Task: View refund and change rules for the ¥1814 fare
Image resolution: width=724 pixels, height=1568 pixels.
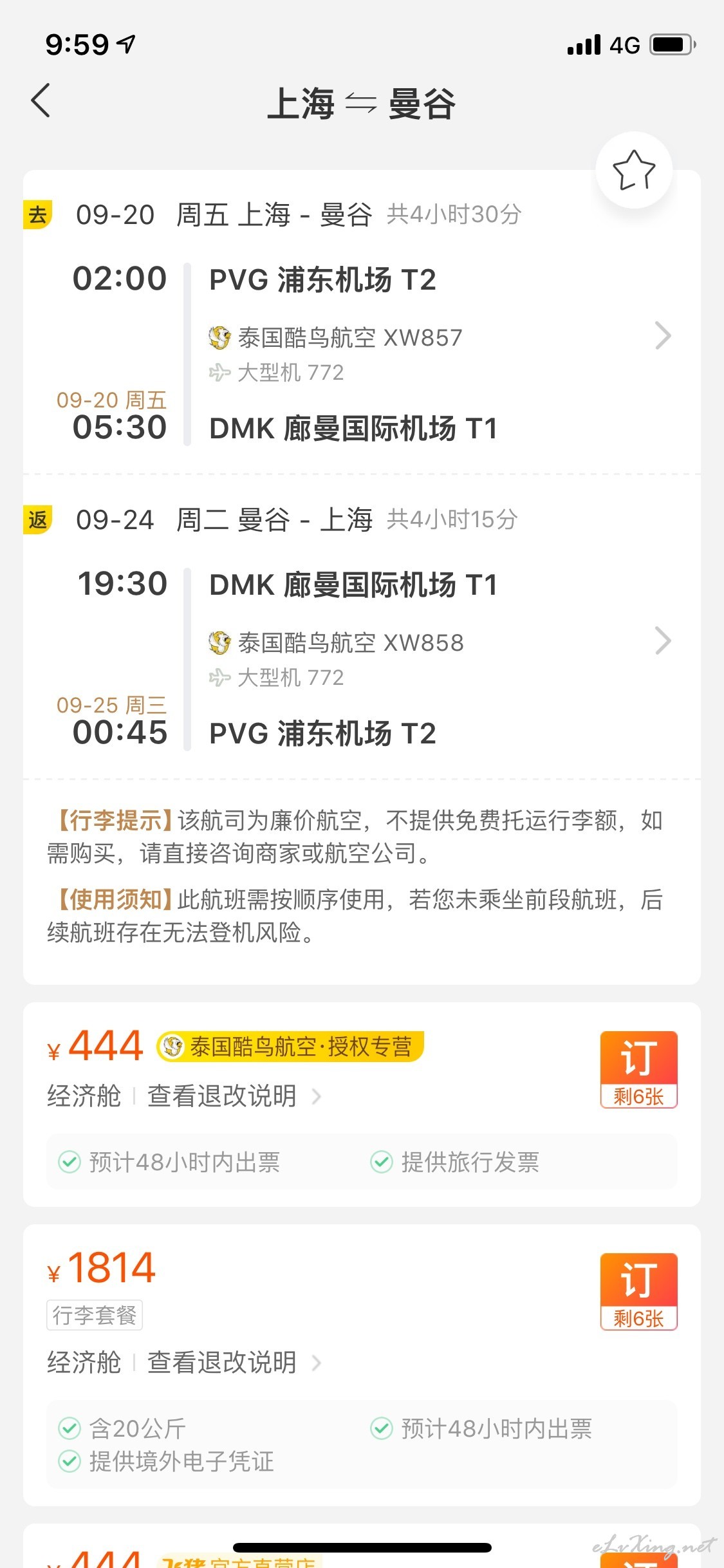Action: [234, 1362]
